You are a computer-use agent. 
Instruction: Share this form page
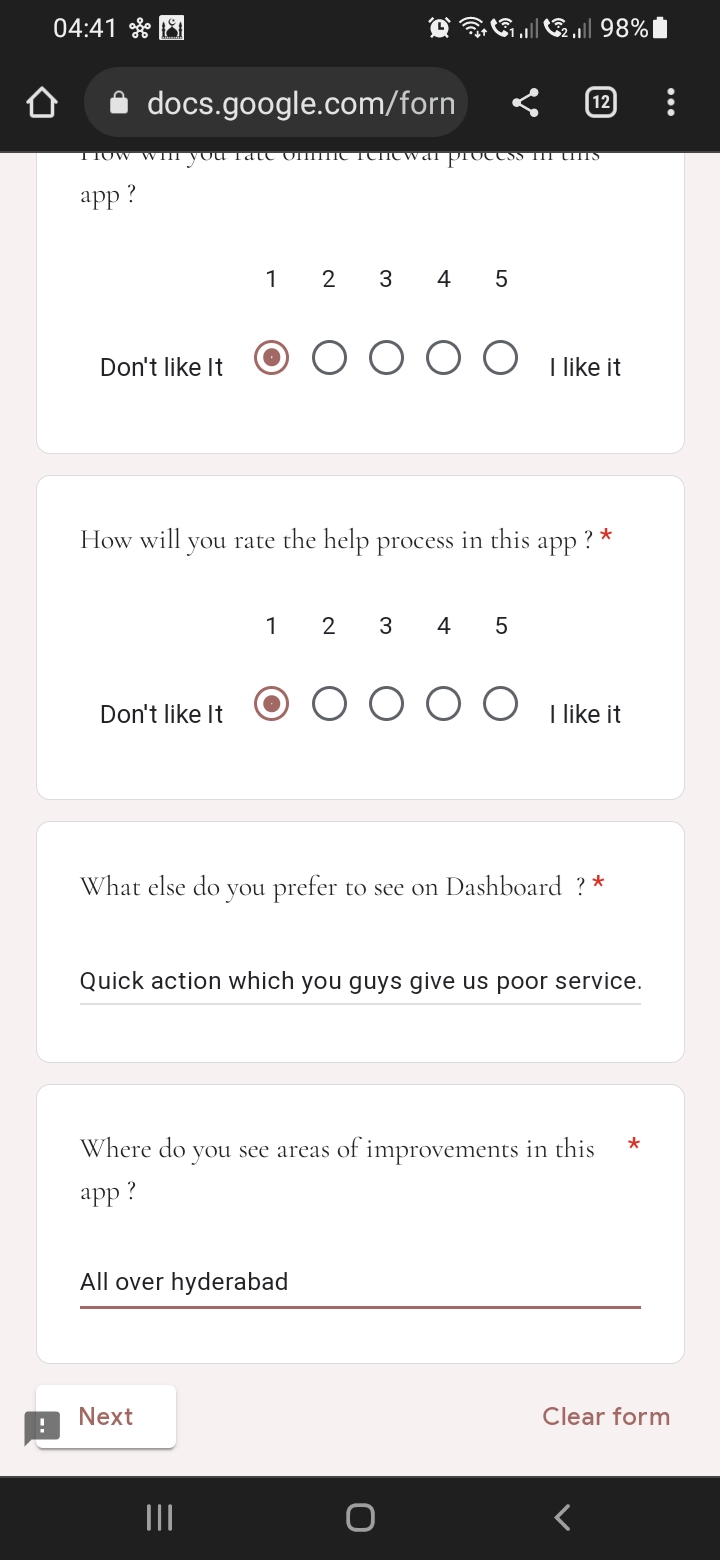click(525, 102)
